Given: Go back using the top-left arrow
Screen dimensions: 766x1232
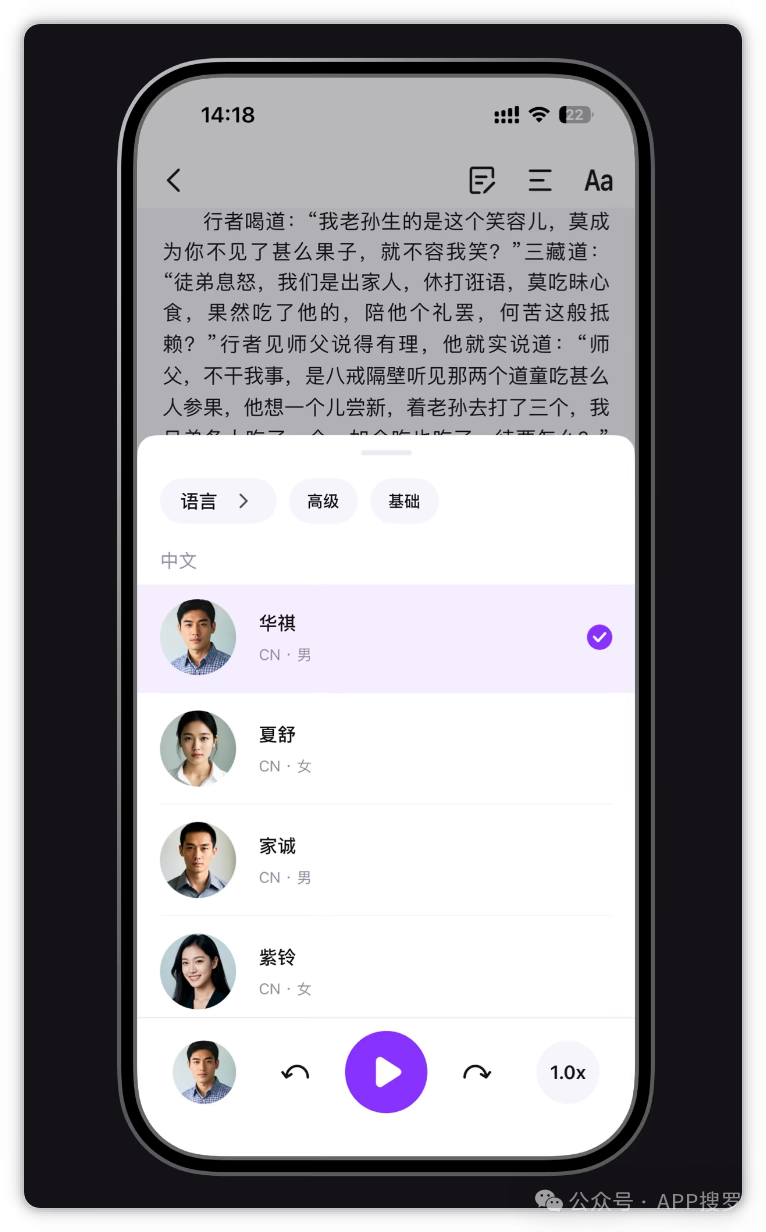Looking at the screenshot, I should click(x=174, y=180).
